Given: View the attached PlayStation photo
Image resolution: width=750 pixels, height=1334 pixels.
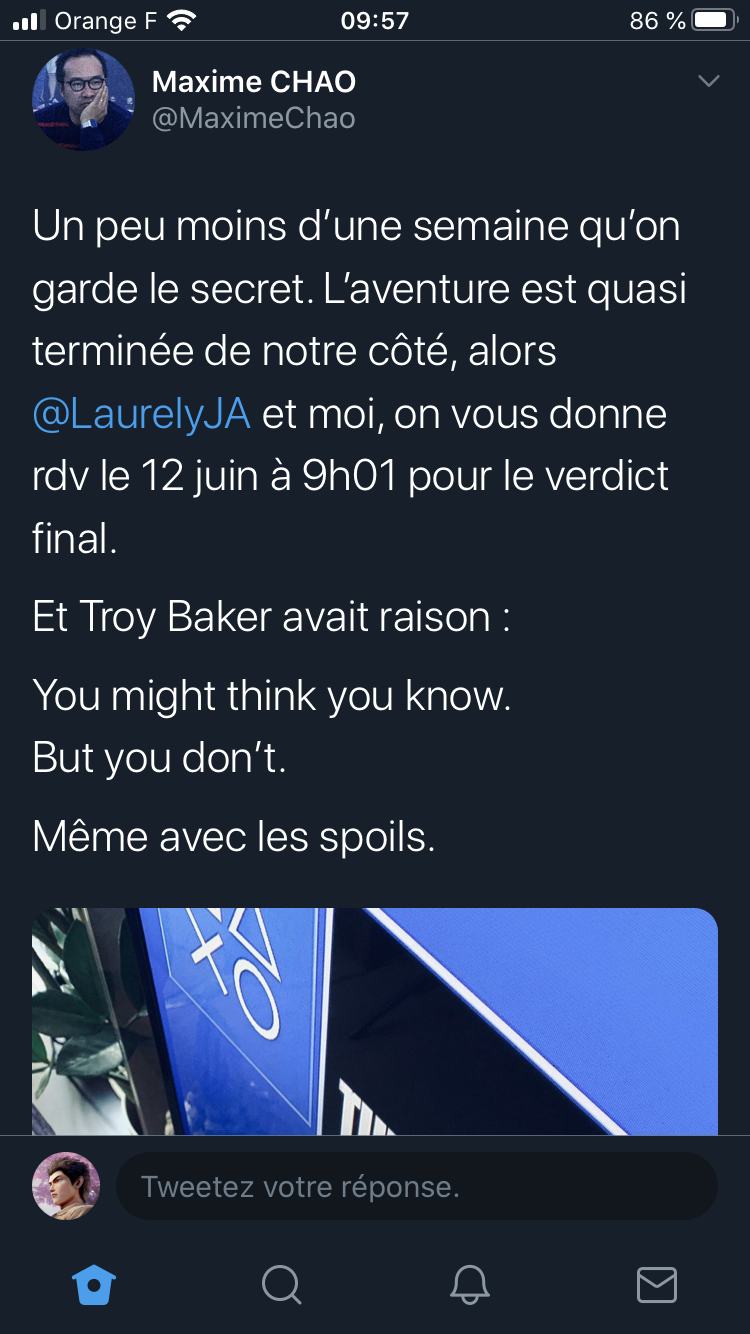Looking at the screenshot, I should (x=375, y=1020).
